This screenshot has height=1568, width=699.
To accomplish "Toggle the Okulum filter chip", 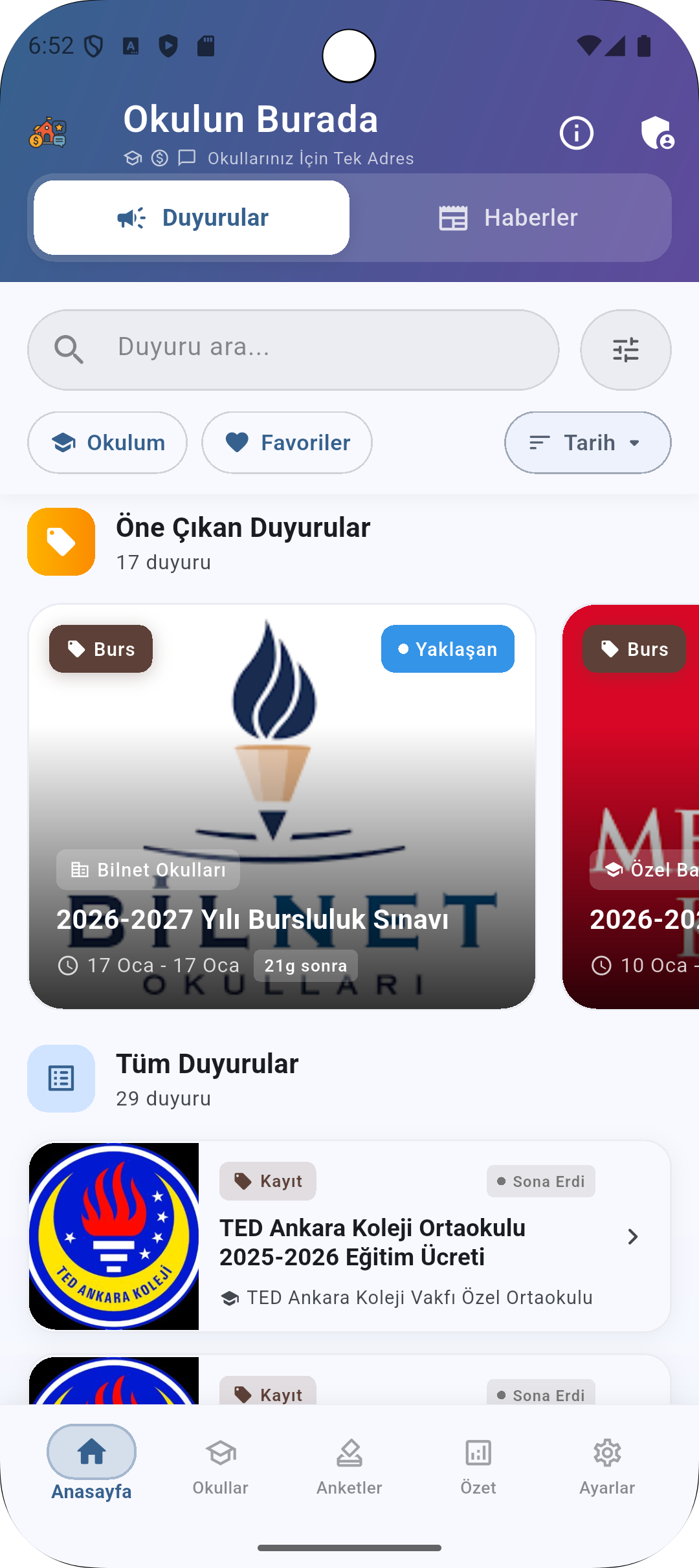I will [x=107, y=442].
